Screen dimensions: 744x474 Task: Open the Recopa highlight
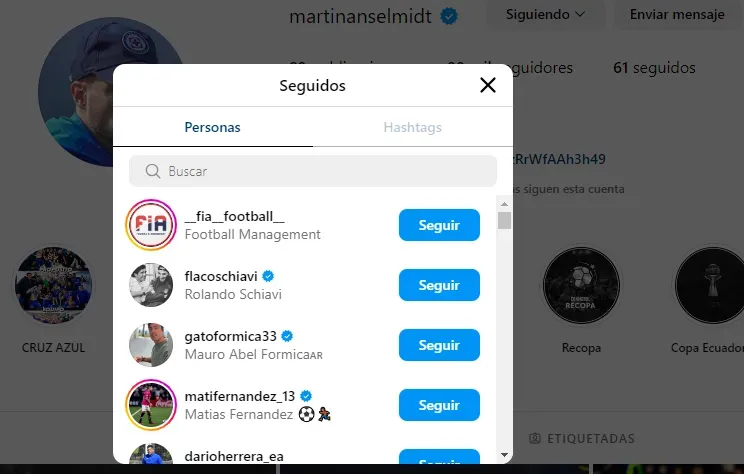coord(581,289)
